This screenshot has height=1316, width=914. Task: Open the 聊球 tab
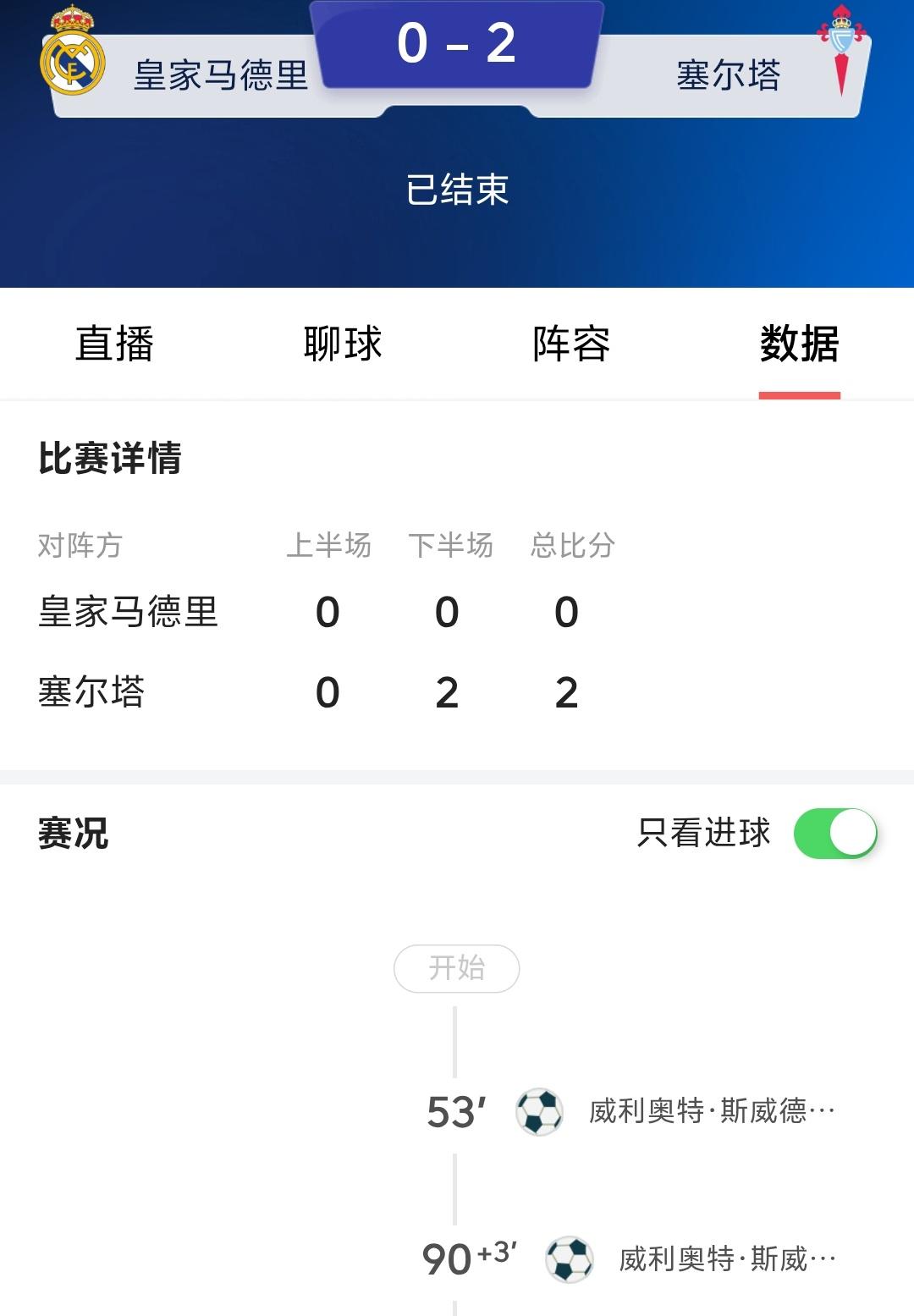pyautogui.click(x=342, y=344)
